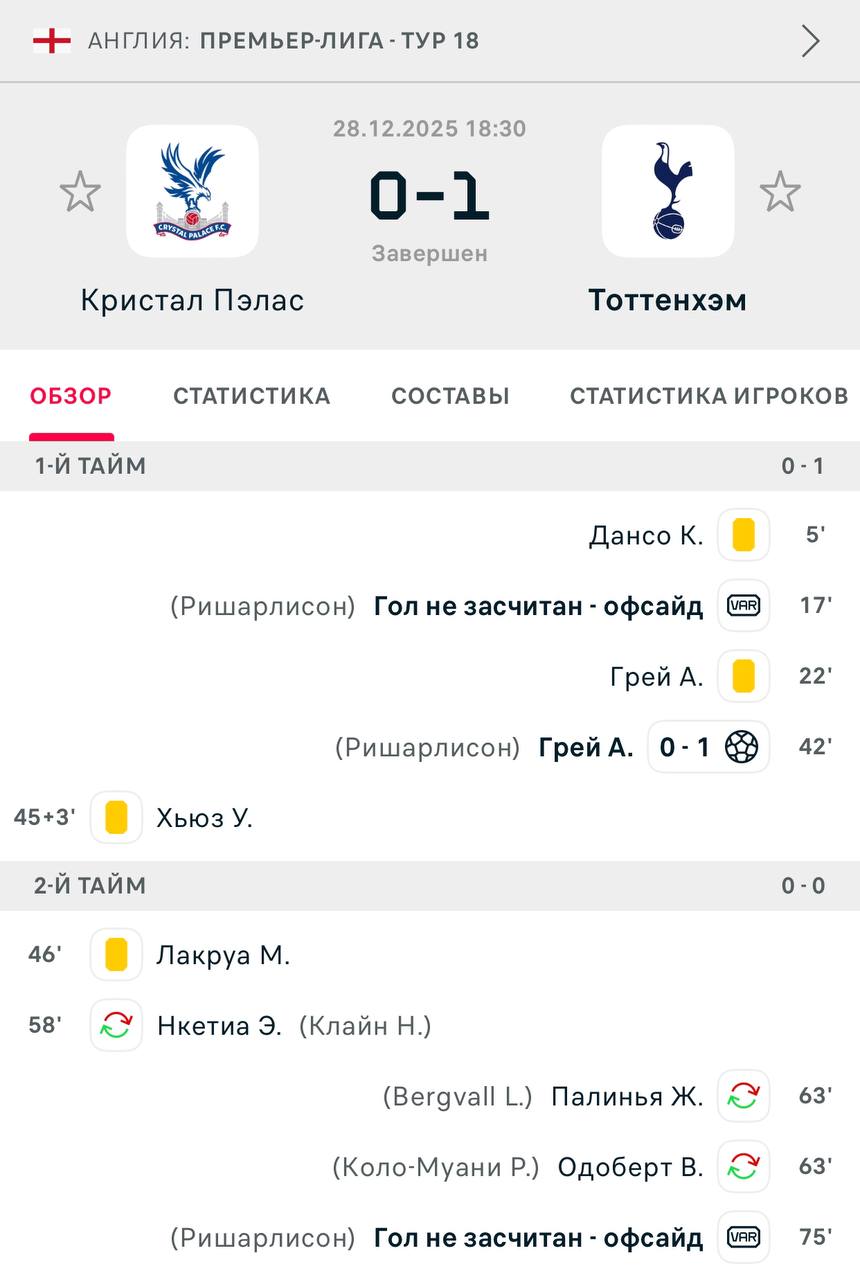The height and width of the screenshot is (1280, 860).
Task: Add Tottenham to favorites with star
Action: (x=780, y=191)
